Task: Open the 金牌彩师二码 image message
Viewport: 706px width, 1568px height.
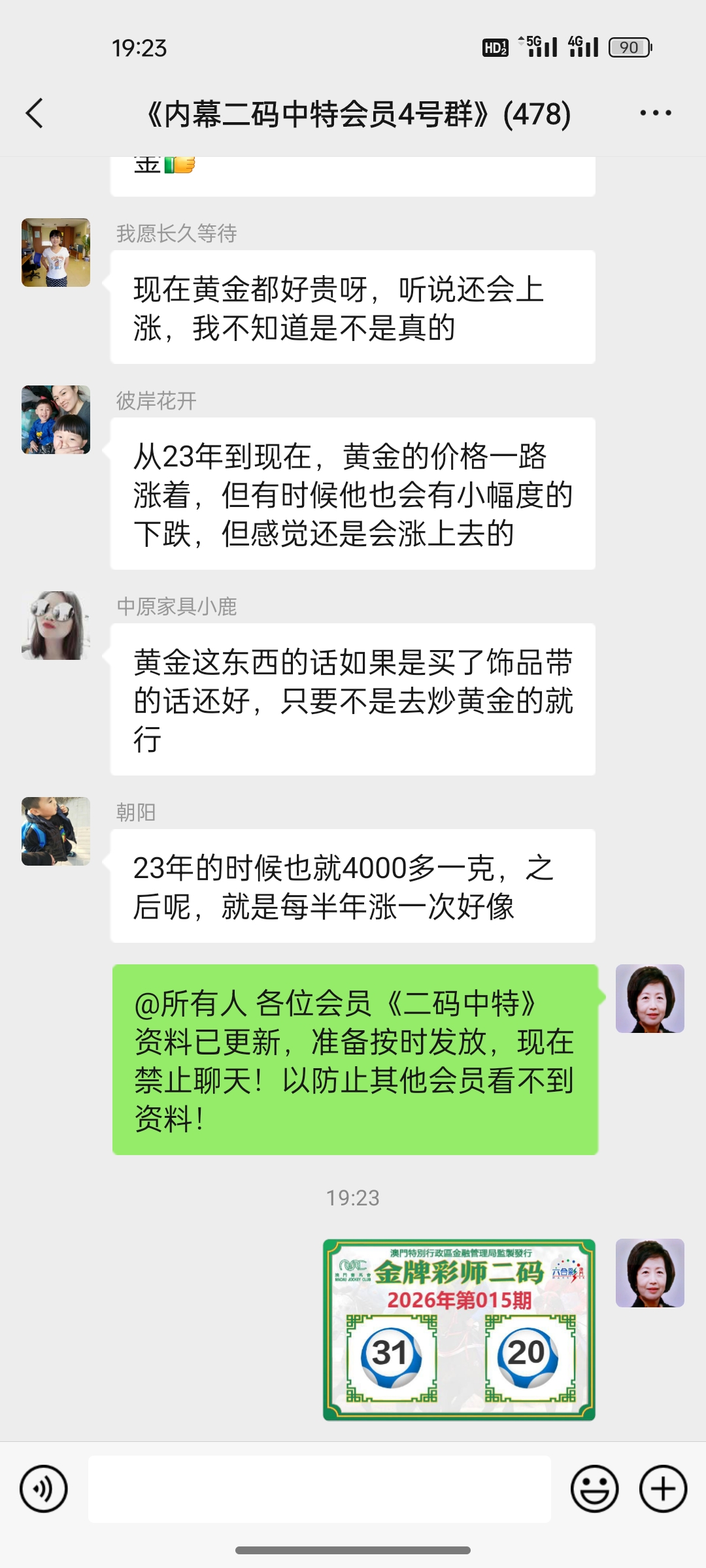Action: pos(459,1330)
